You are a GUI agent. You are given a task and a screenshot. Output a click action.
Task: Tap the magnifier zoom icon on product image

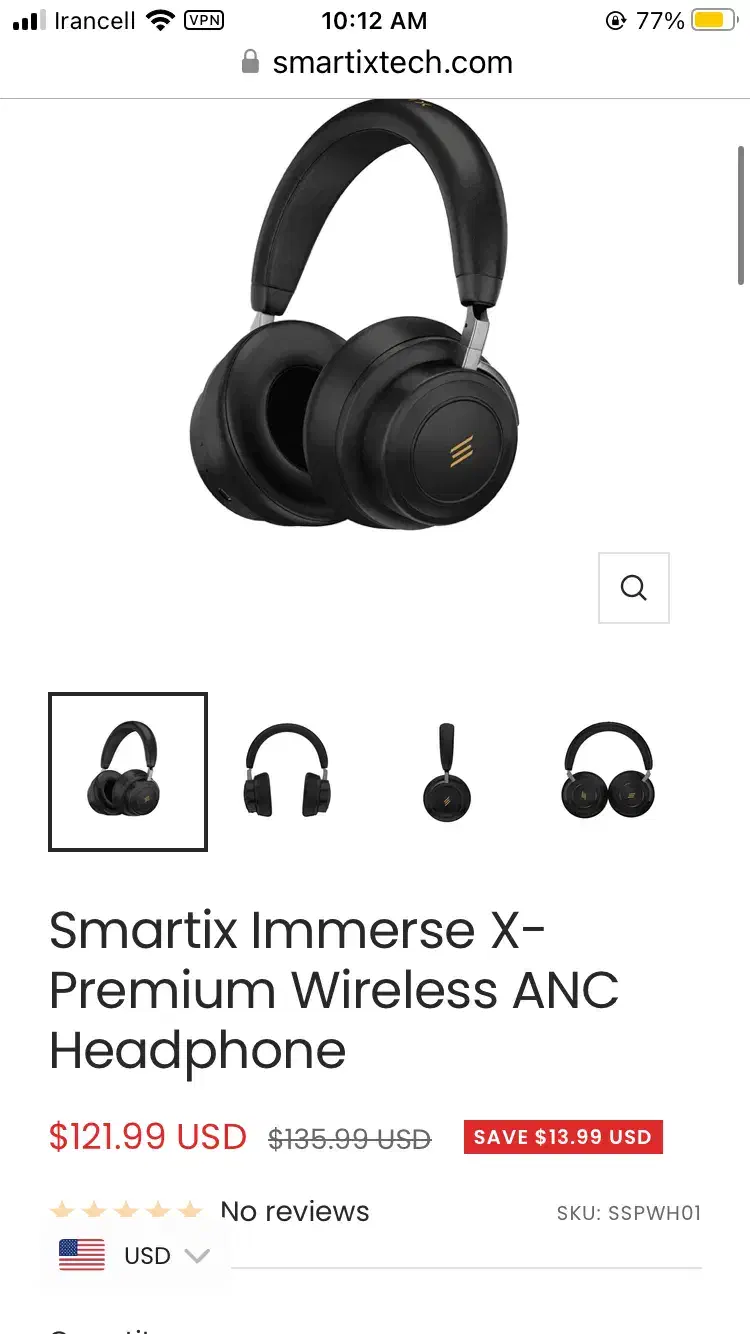[633, 588]
